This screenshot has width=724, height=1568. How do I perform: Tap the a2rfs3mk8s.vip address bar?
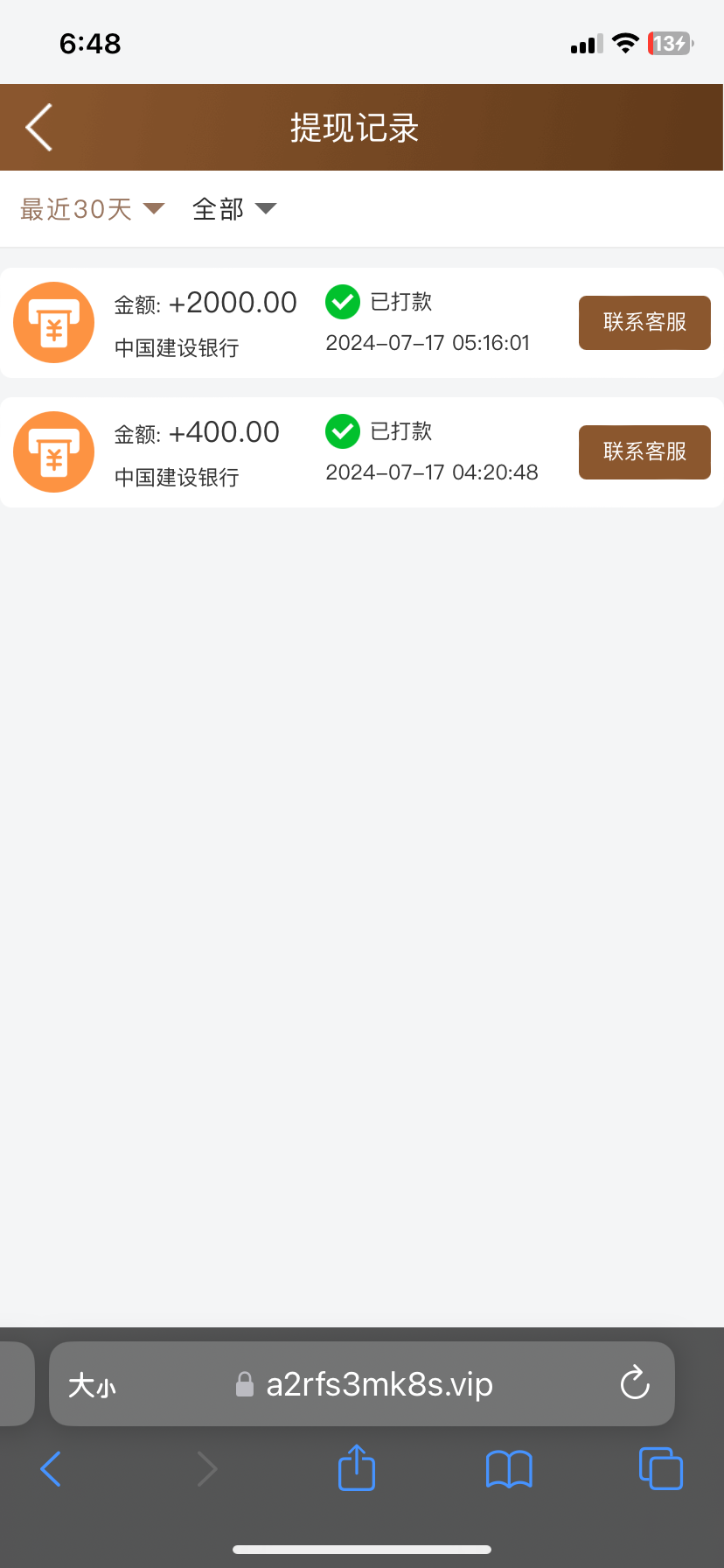point(378,1384)
